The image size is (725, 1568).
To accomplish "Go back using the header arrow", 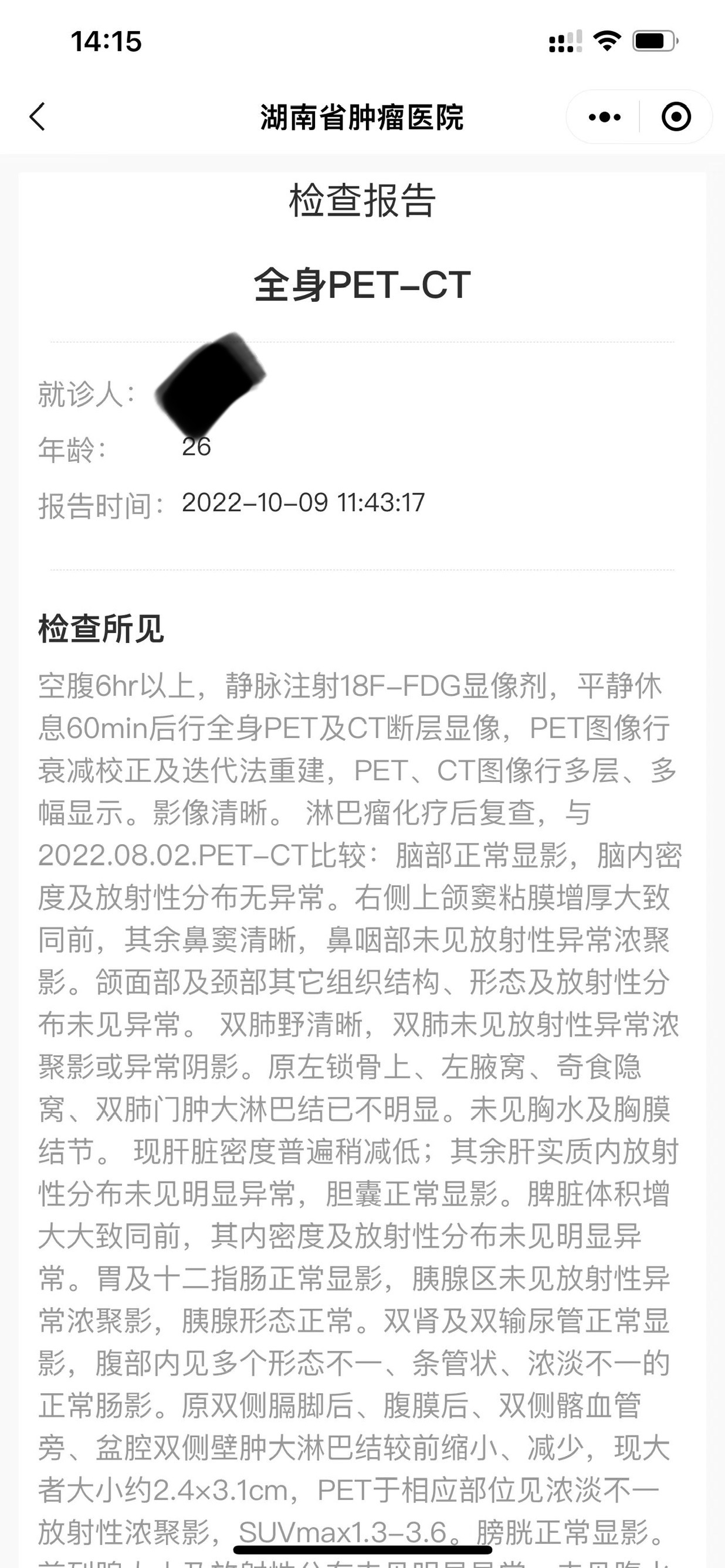I will (37, 116).
